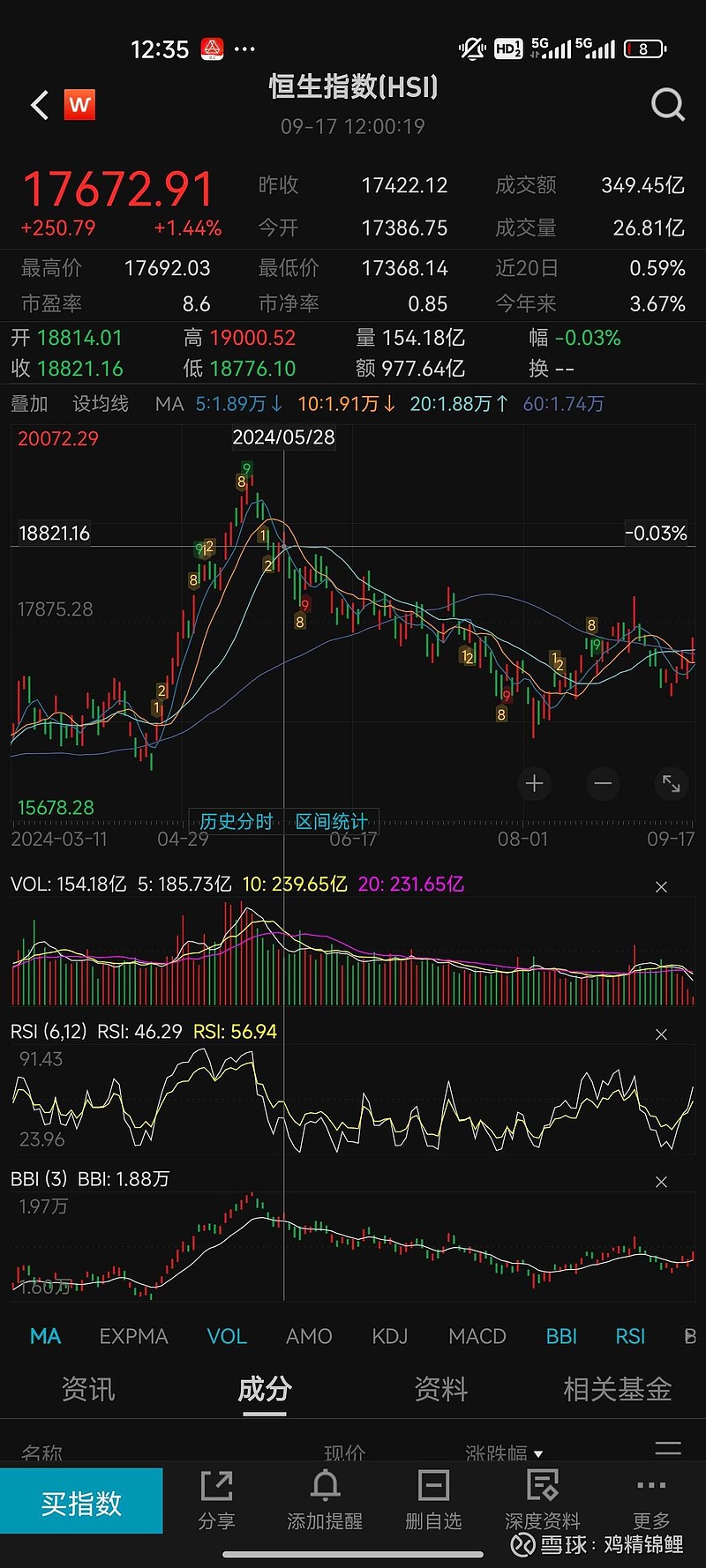Viewport: 706px width, 1568px height.
Task: Go back using the arrow icon
Action: click(39, 106)
